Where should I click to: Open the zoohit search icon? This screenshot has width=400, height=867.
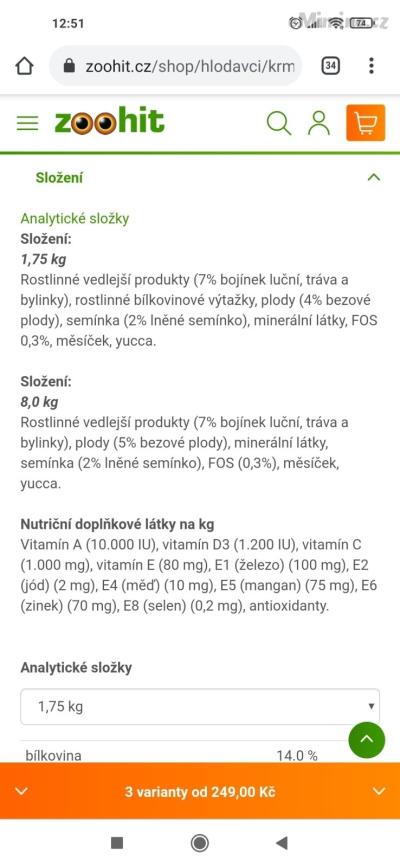tap(278, 123)
